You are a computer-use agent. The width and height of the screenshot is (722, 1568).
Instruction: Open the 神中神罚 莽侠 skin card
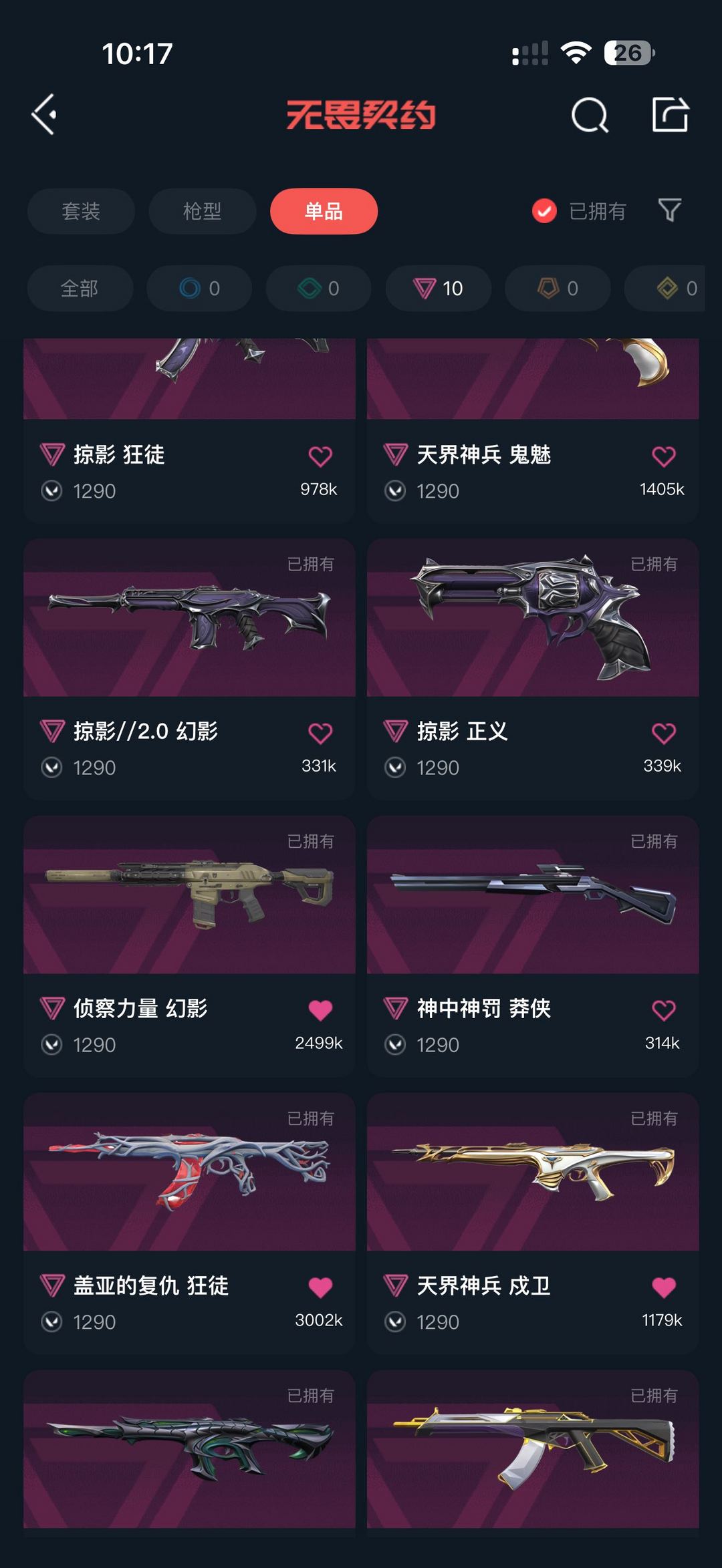533,946
